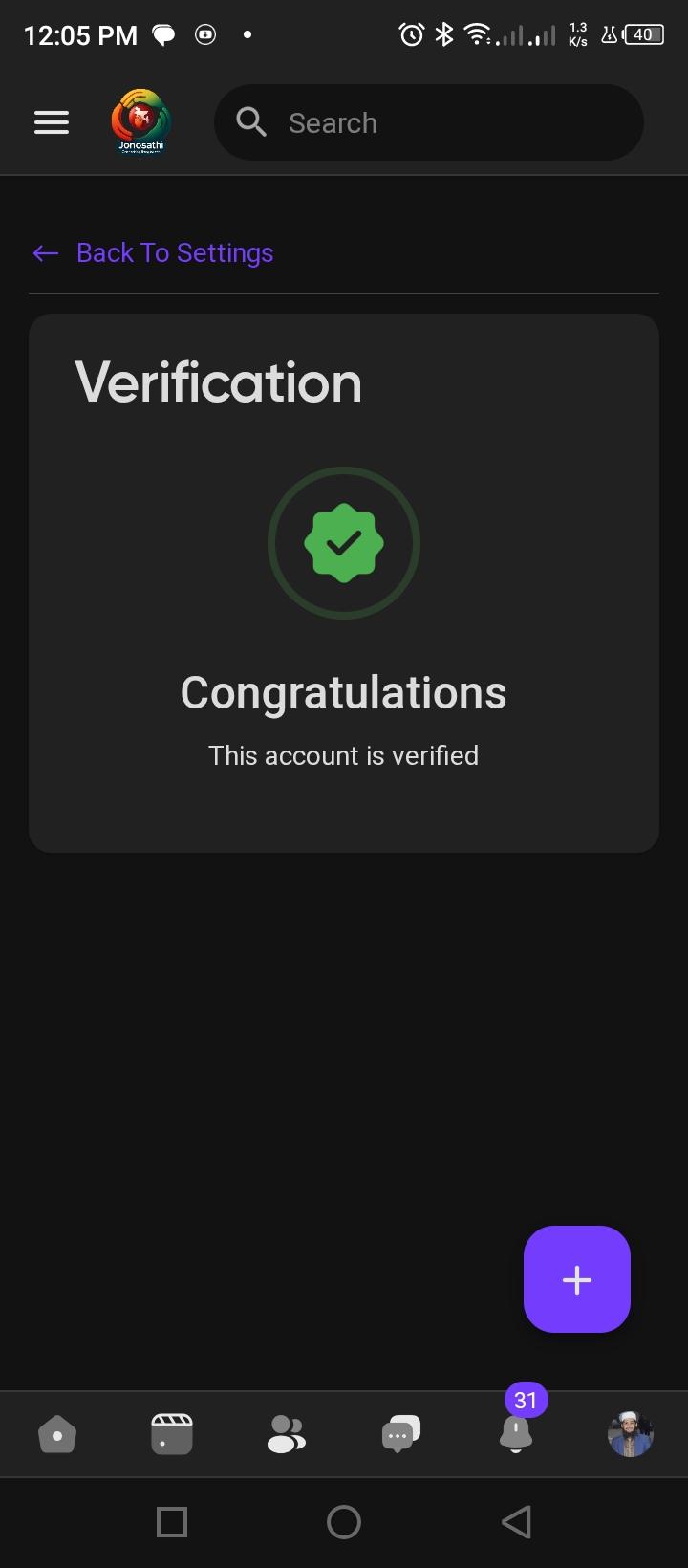Open the video reels tab

172,1434
